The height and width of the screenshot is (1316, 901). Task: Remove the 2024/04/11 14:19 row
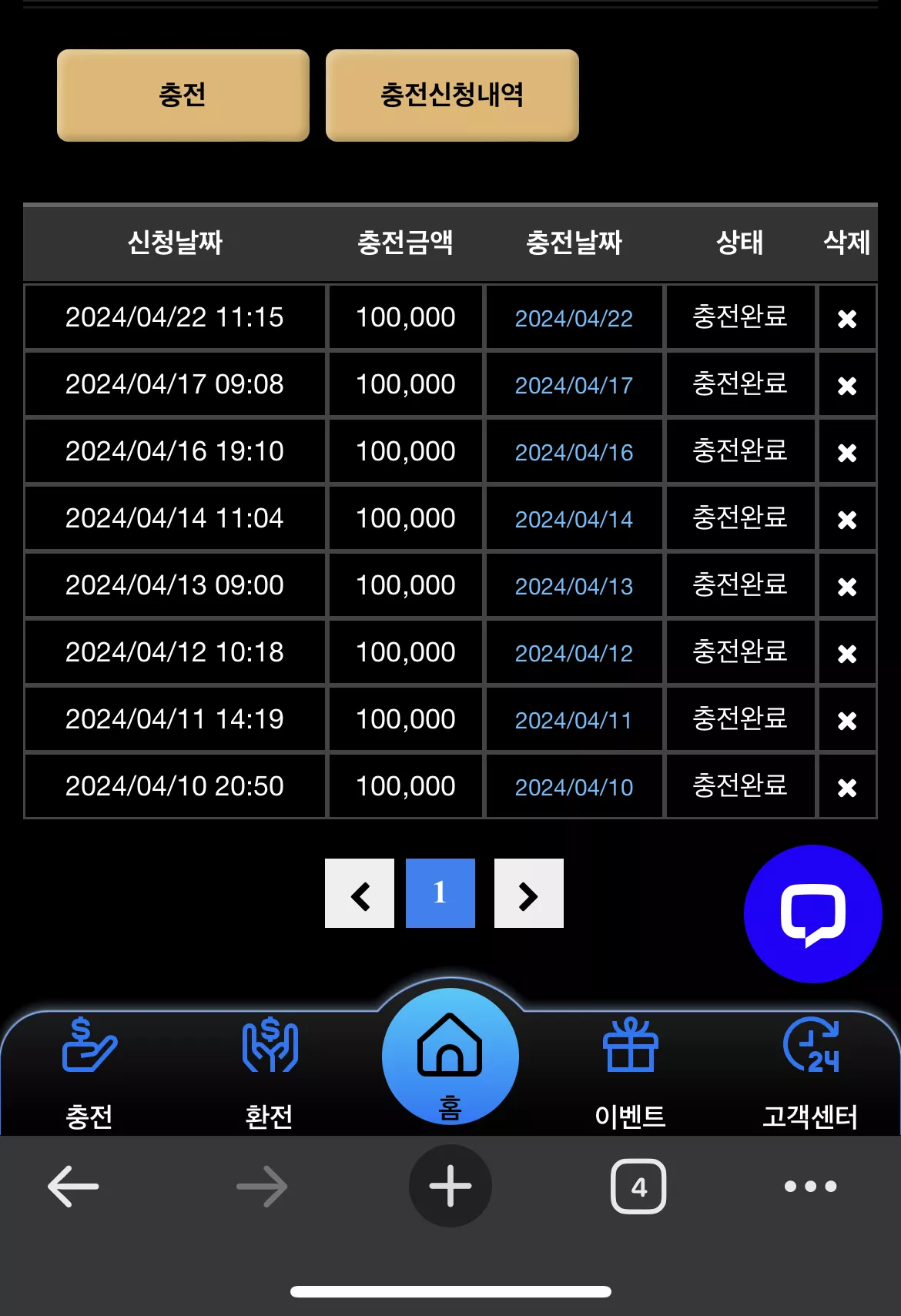[847, 720]
